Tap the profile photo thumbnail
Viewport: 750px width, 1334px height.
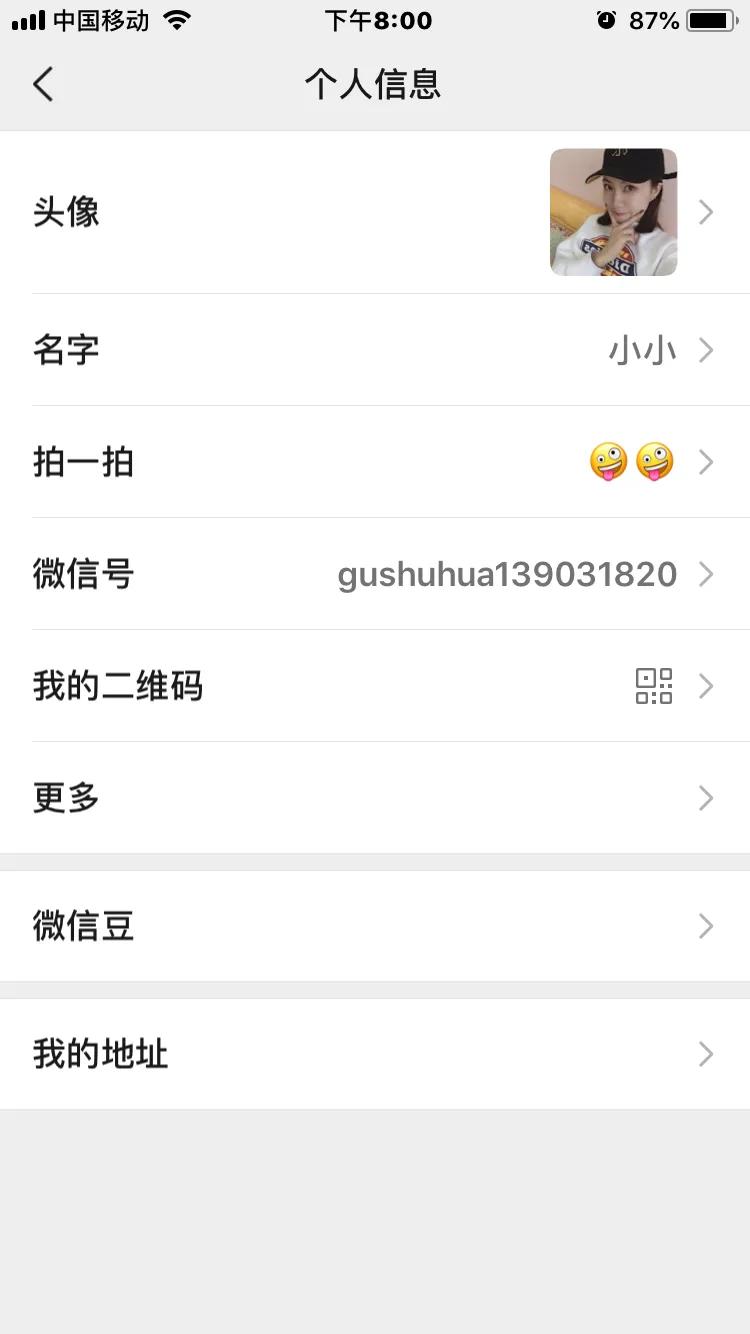click(613, 212)
